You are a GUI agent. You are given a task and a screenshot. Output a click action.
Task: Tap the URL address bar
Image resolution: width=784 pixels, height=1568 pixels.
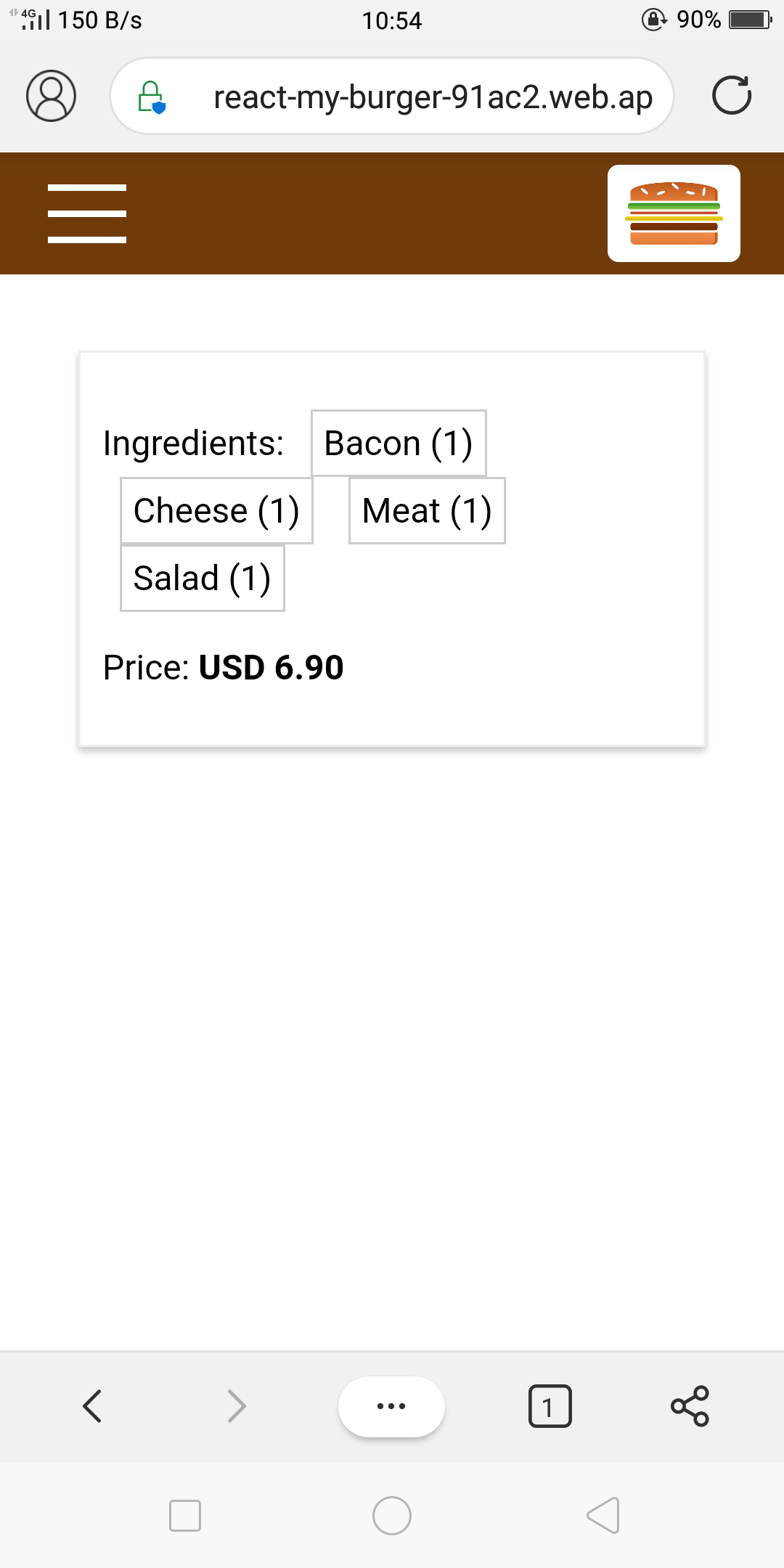432,97
